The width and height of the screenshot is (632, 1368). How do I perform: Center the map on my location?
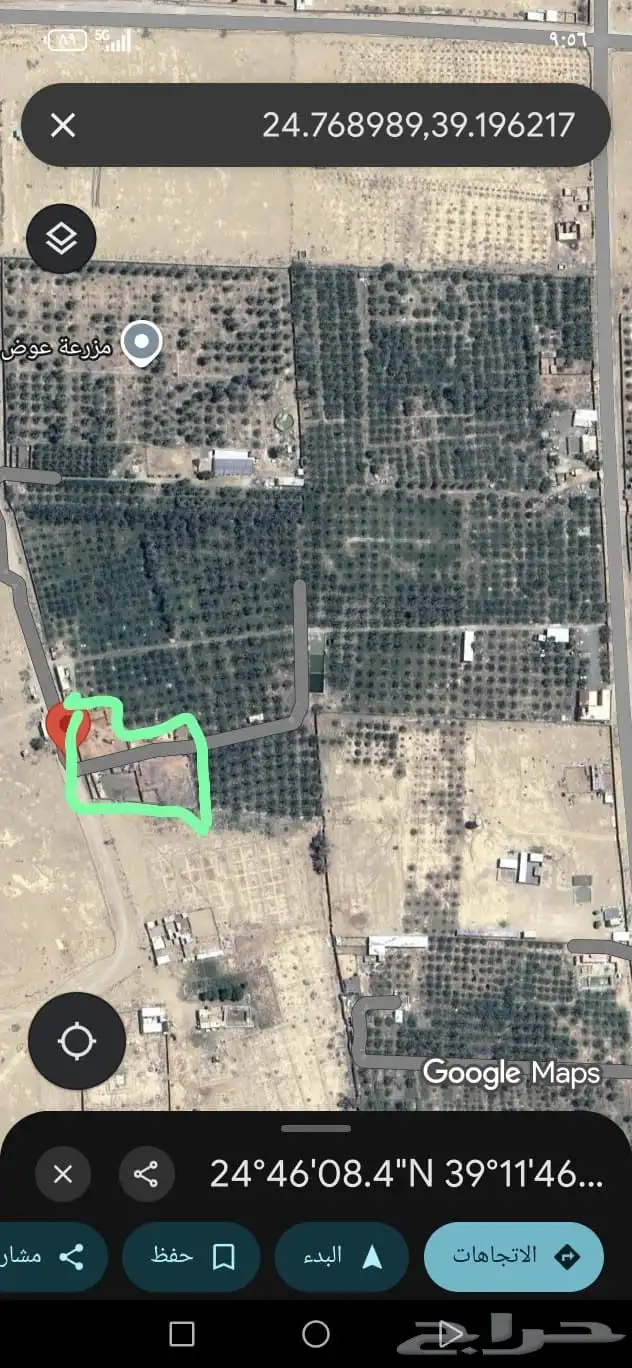[77, 1041]
